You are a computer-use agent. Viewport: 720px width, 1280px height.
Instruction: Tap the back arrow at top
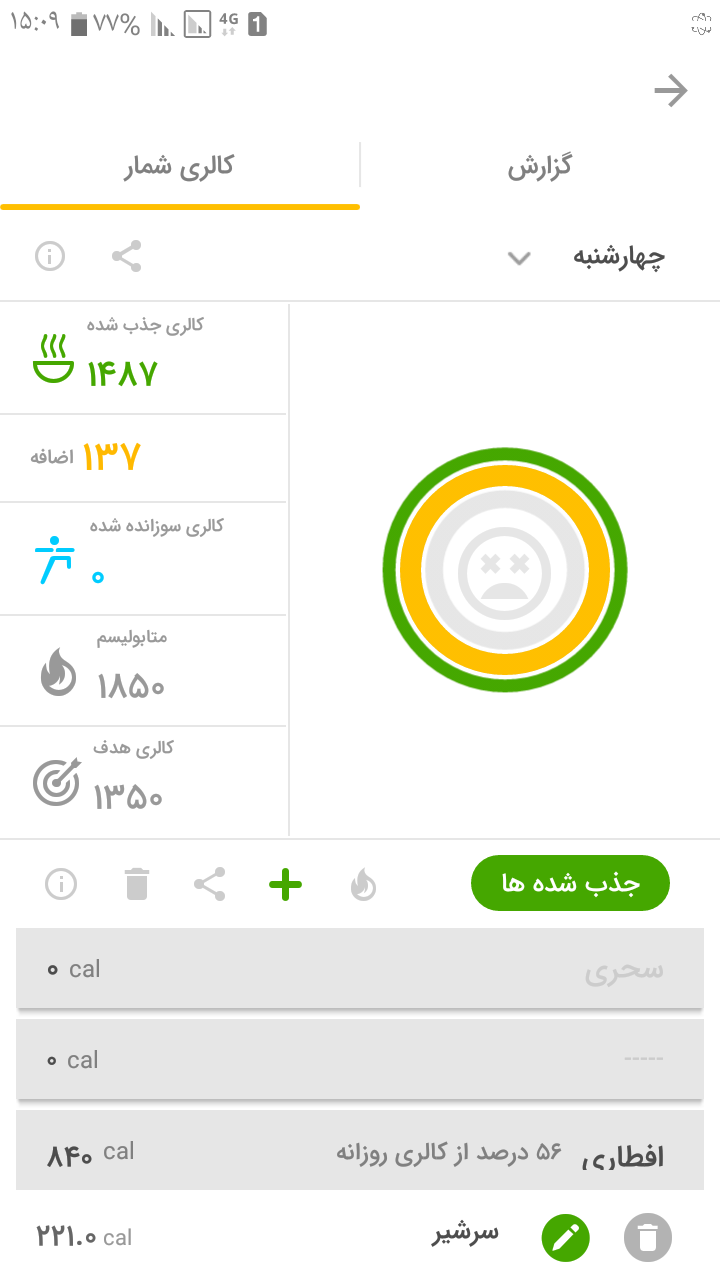tap(671, 92)
